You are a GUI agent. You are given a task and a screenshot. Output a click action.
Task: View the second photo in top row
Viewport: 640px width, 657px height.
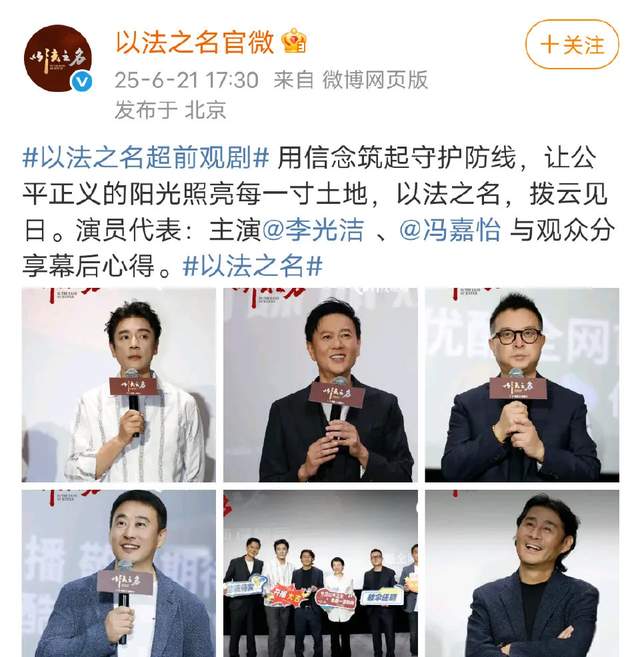320,385
